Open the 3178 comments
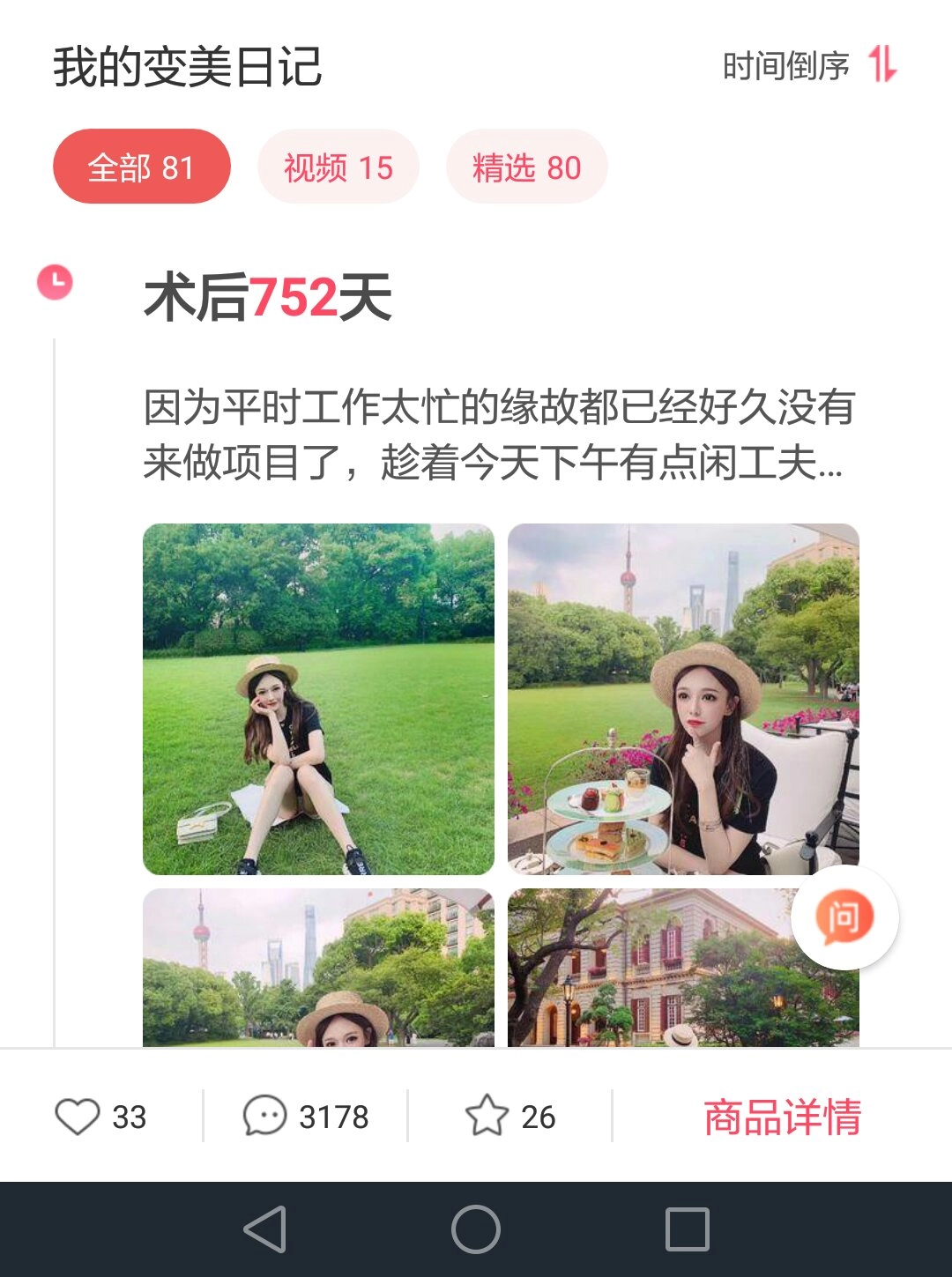Viewport: 952px width, 1277px height. (x=305, y=1117)
